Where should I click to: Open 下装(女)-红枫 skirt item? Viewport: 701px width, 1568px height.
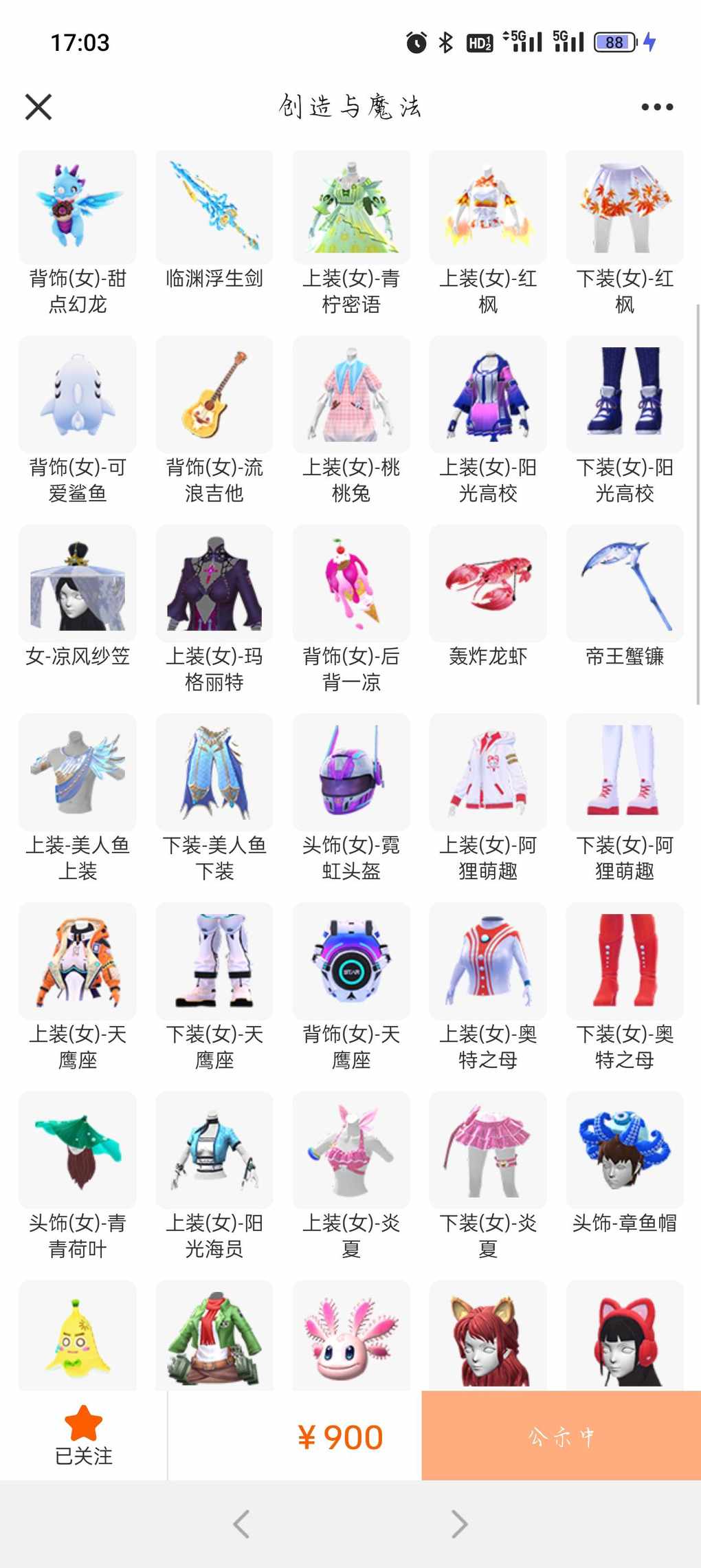pyautogui.click(x=625, y=206)
